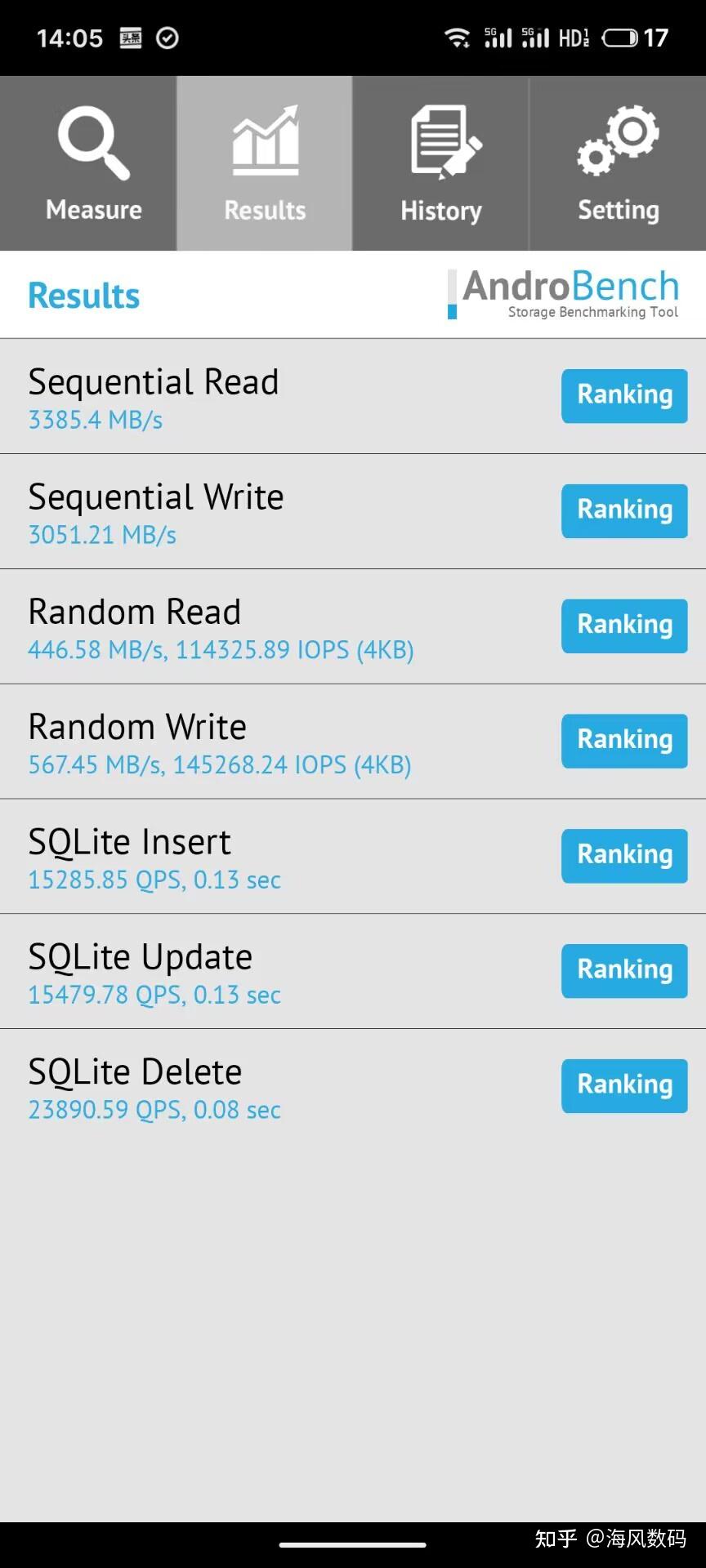
Task: Show Sequential Write ranking
Action: [x=624, y=511]
